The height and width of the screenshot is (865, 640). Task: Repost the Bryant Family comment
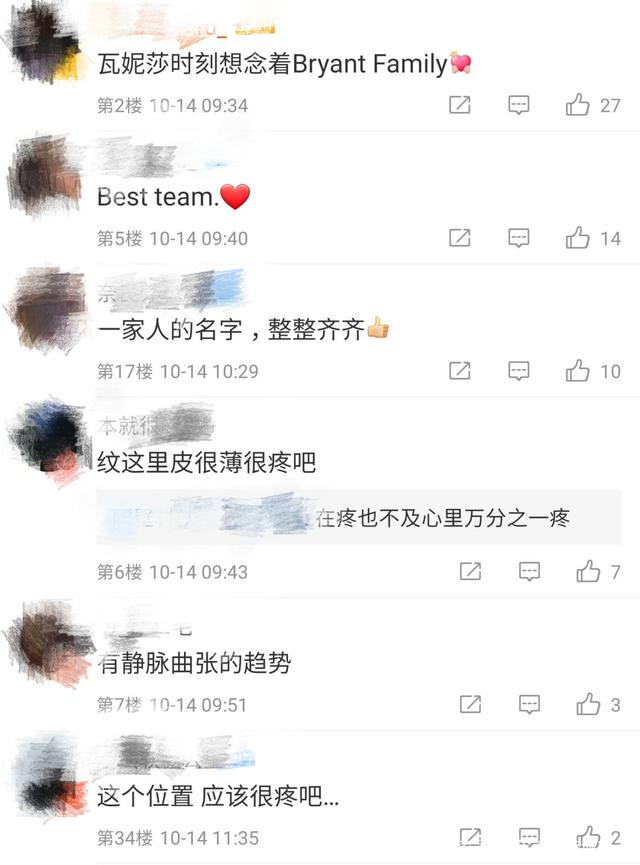[459, 105]
